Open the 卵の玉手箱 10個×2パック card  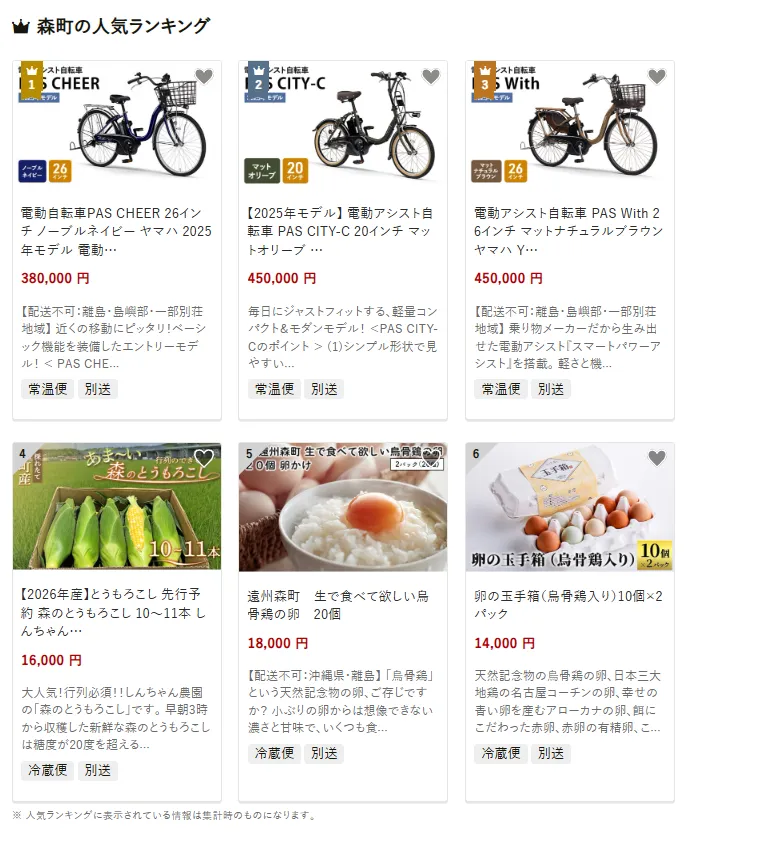pyautogui.click(x=570, y=605)
